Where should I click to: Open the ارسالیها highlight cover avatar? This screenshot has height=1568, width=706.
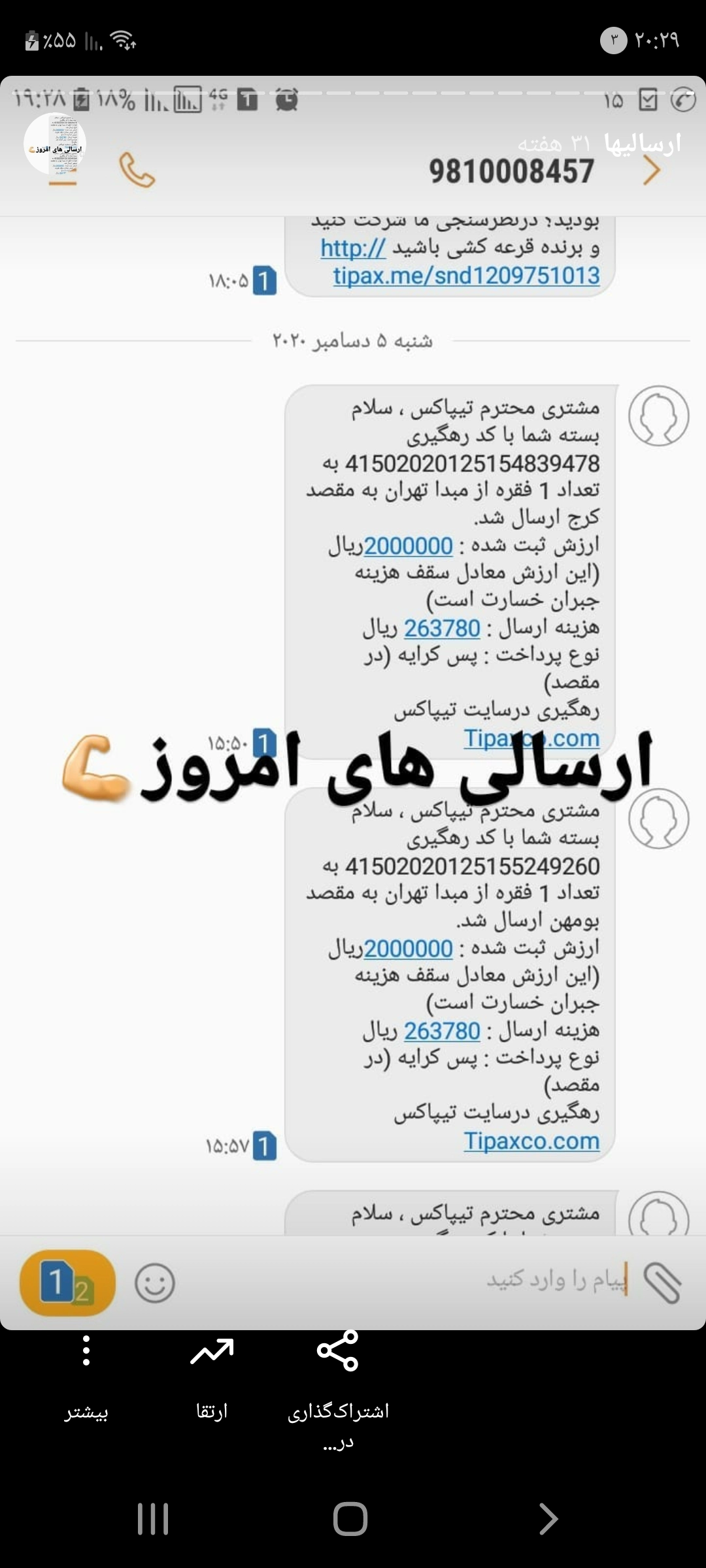tap(55, 144)
